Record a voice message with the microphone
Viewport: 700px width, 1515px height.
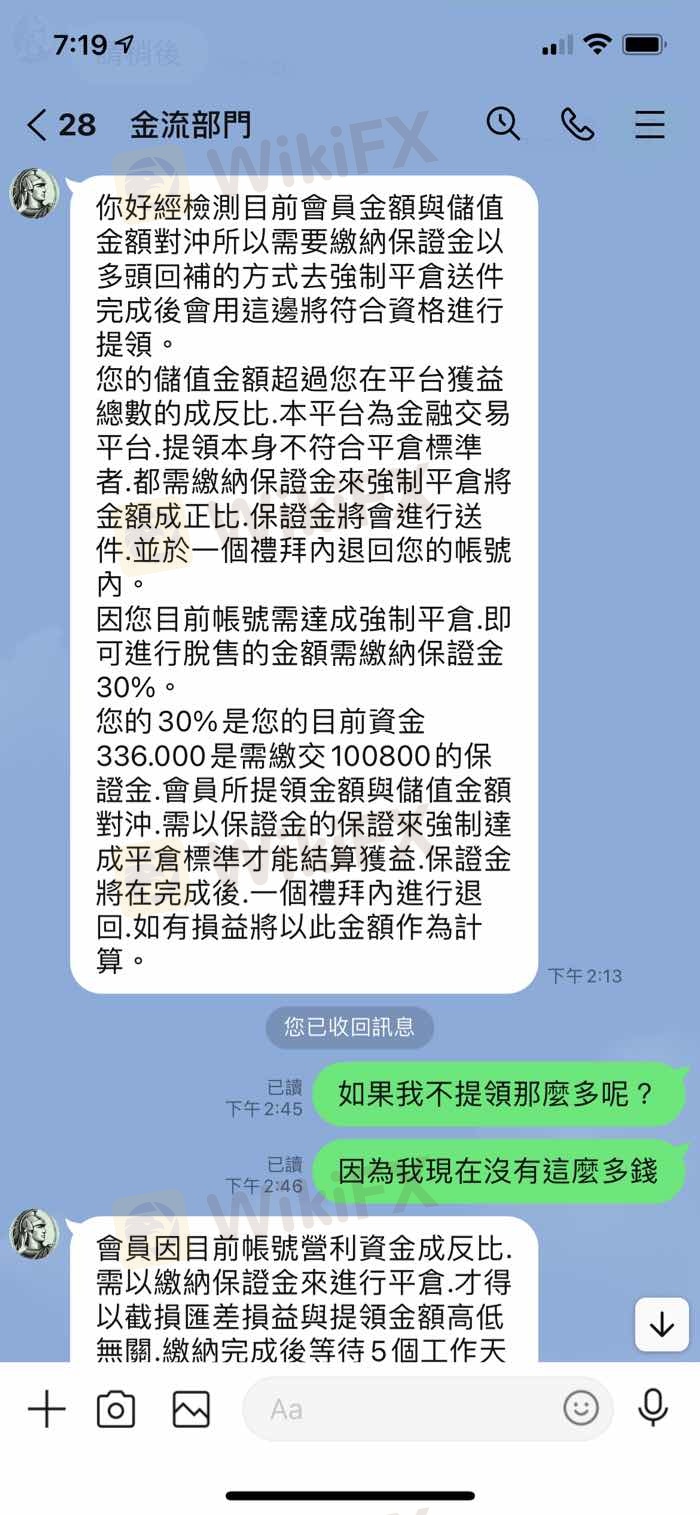[653, 1408]
